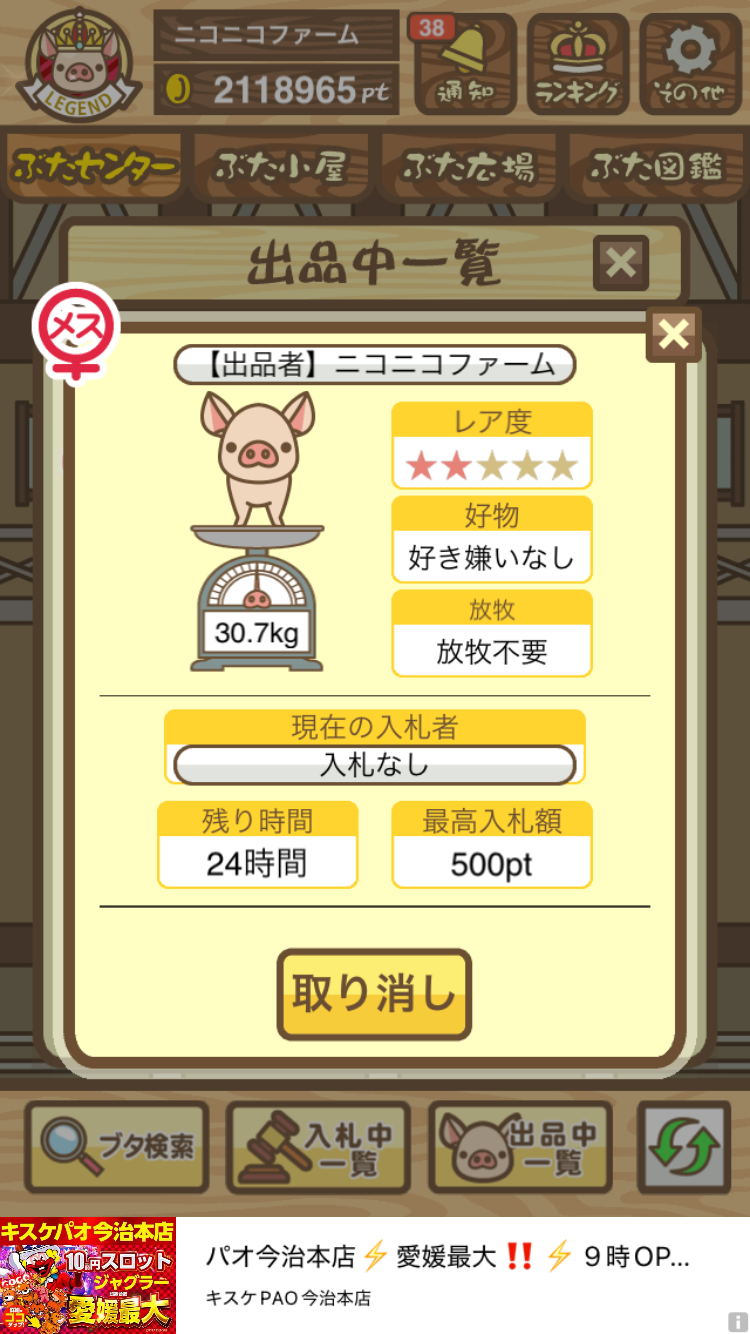The height and width of the screenshot is (1334, 750).
Task: Switch to the ぶた広場 tab
Action: (x=468, y=167)
